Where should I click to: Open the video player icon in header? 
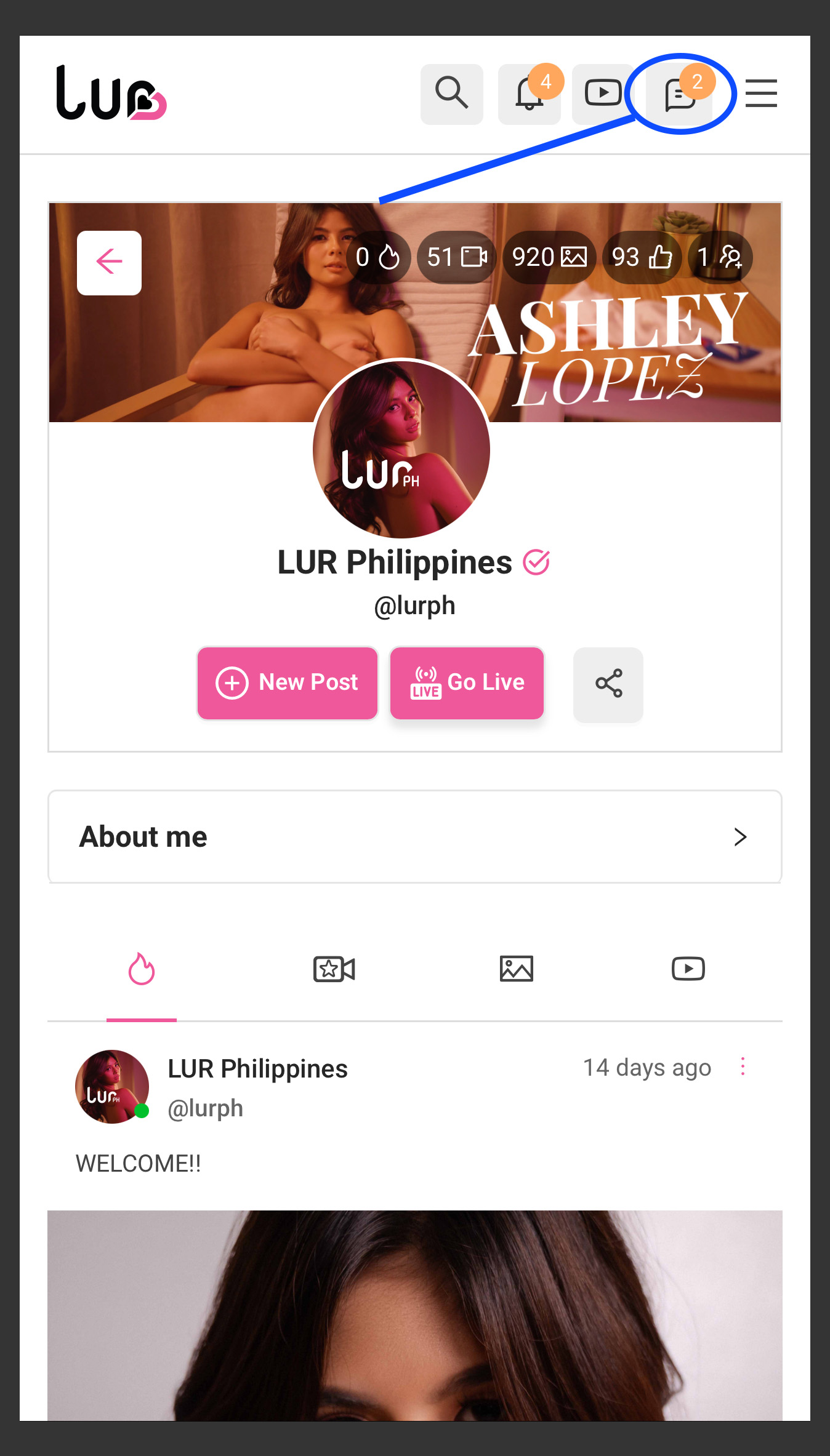pos(603,94)
